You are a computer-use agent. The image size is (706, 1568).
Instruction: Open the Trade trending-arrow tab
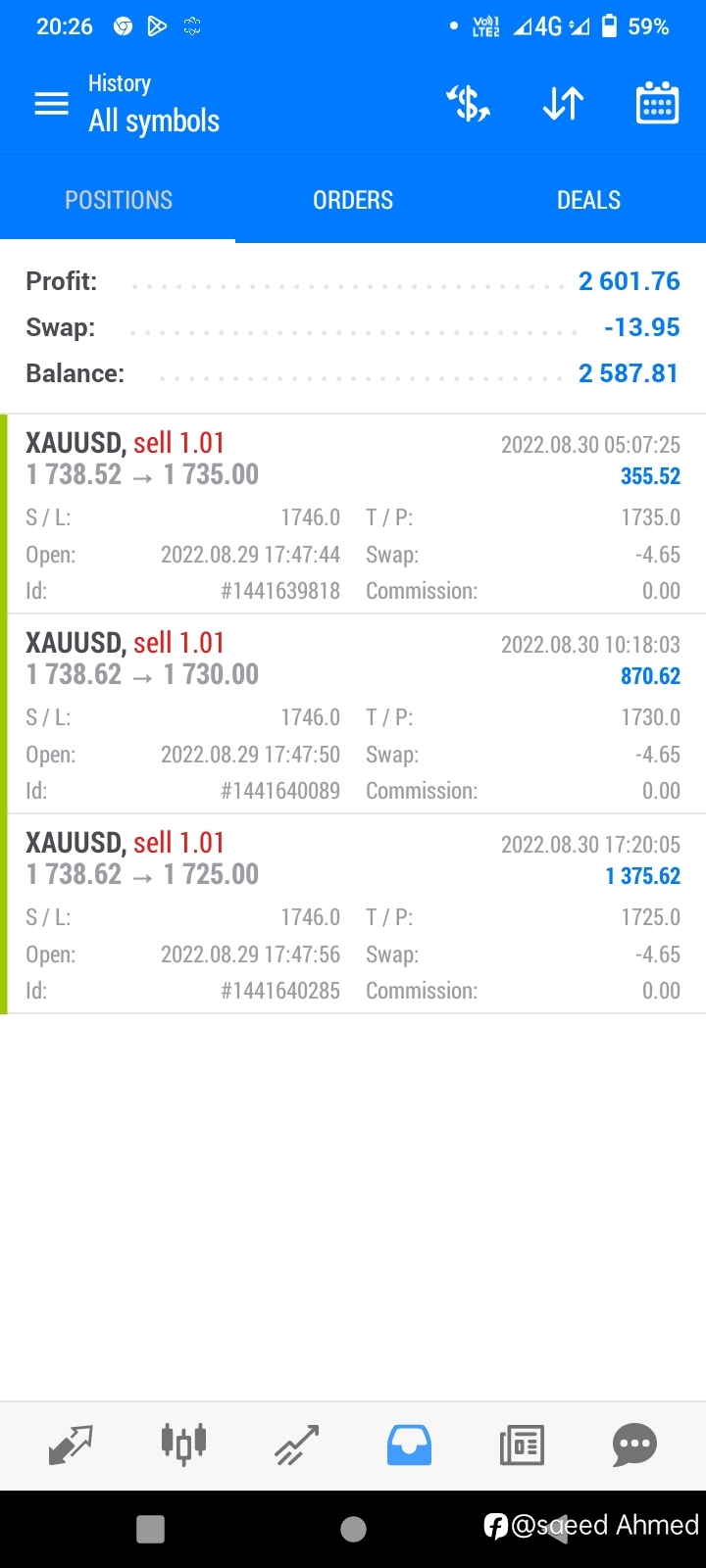point(296,1445)
